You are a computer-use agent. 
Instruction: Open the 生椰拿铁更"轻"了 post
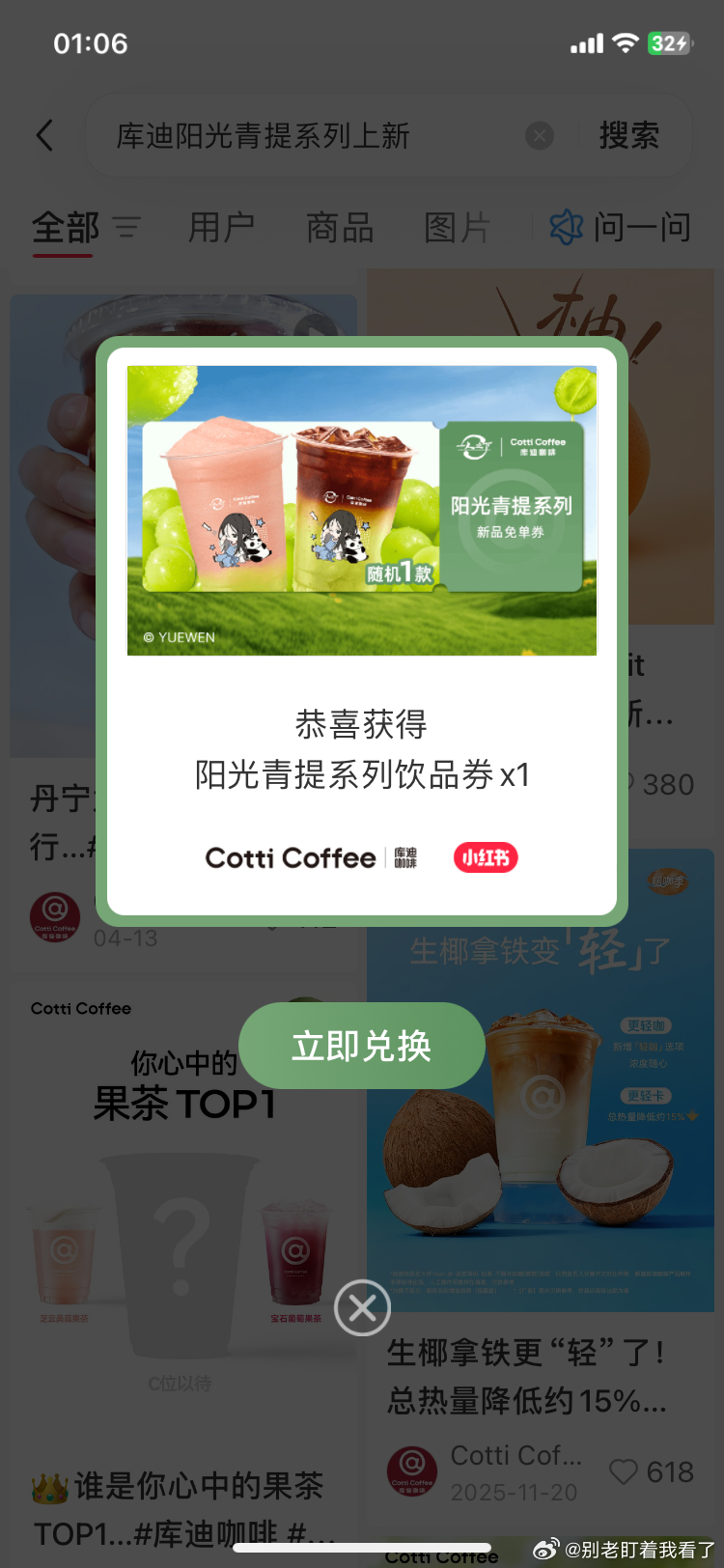527,1376
